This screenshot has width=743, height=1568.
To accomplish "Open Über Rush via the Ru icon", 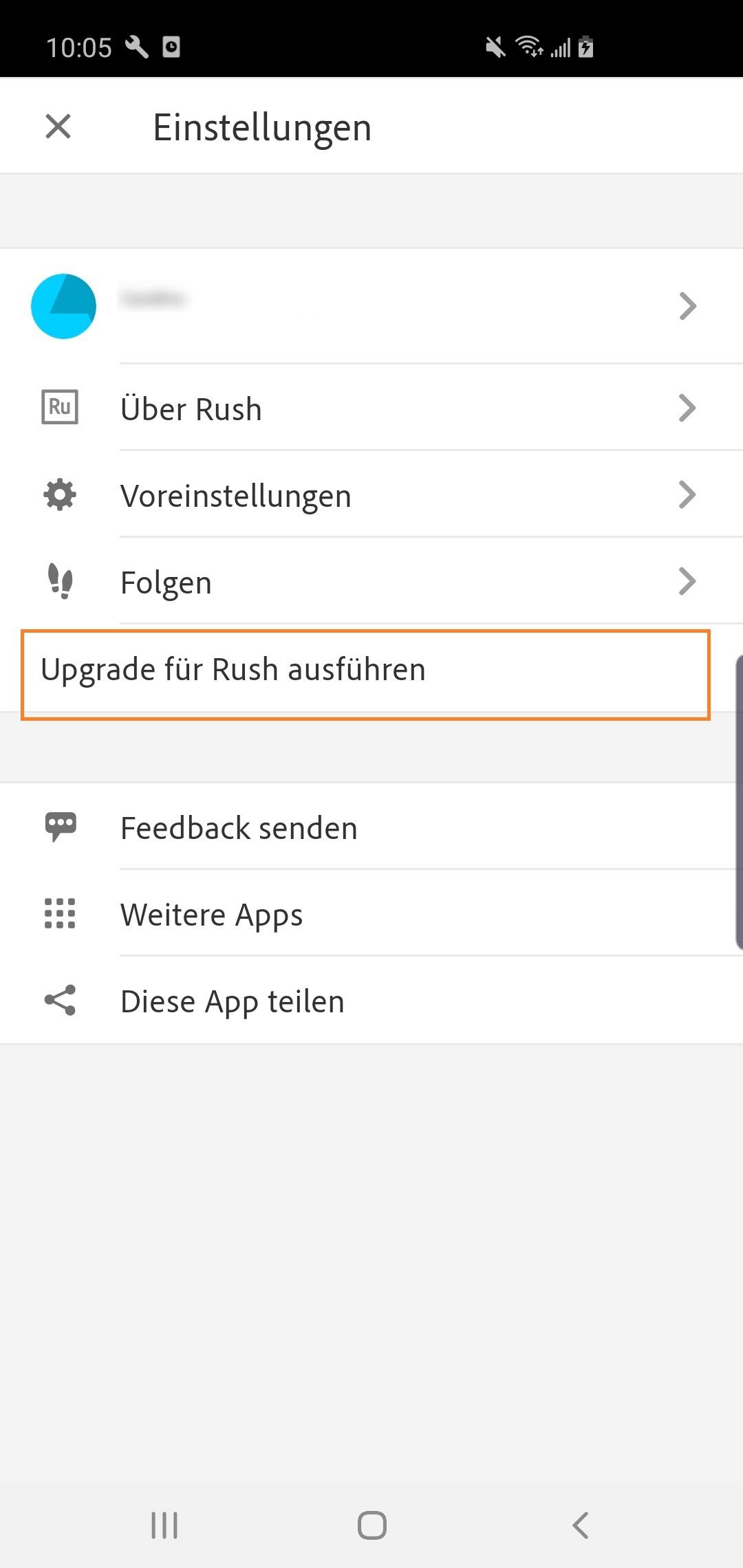I will click(x=59, y=408).
